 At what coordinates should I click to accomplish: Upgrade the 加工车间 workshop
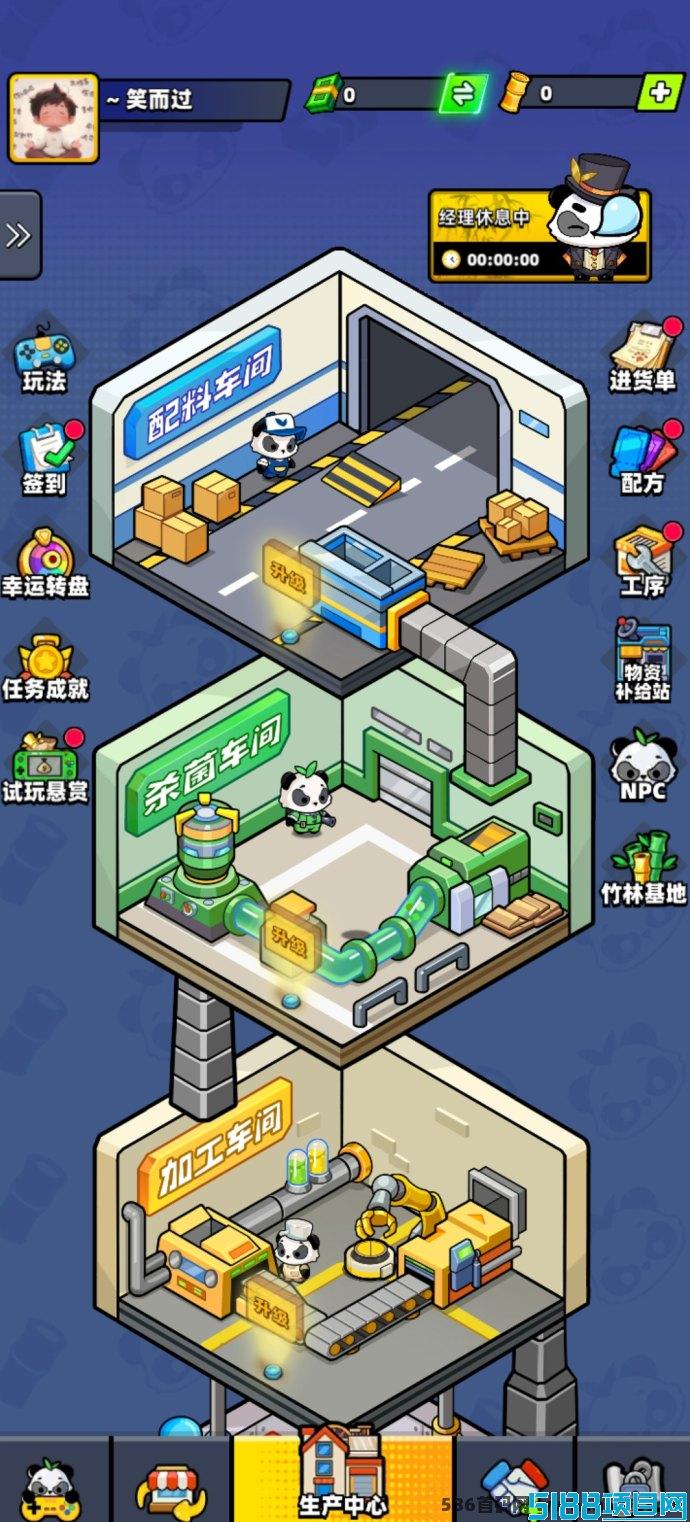pos(271,1307)
